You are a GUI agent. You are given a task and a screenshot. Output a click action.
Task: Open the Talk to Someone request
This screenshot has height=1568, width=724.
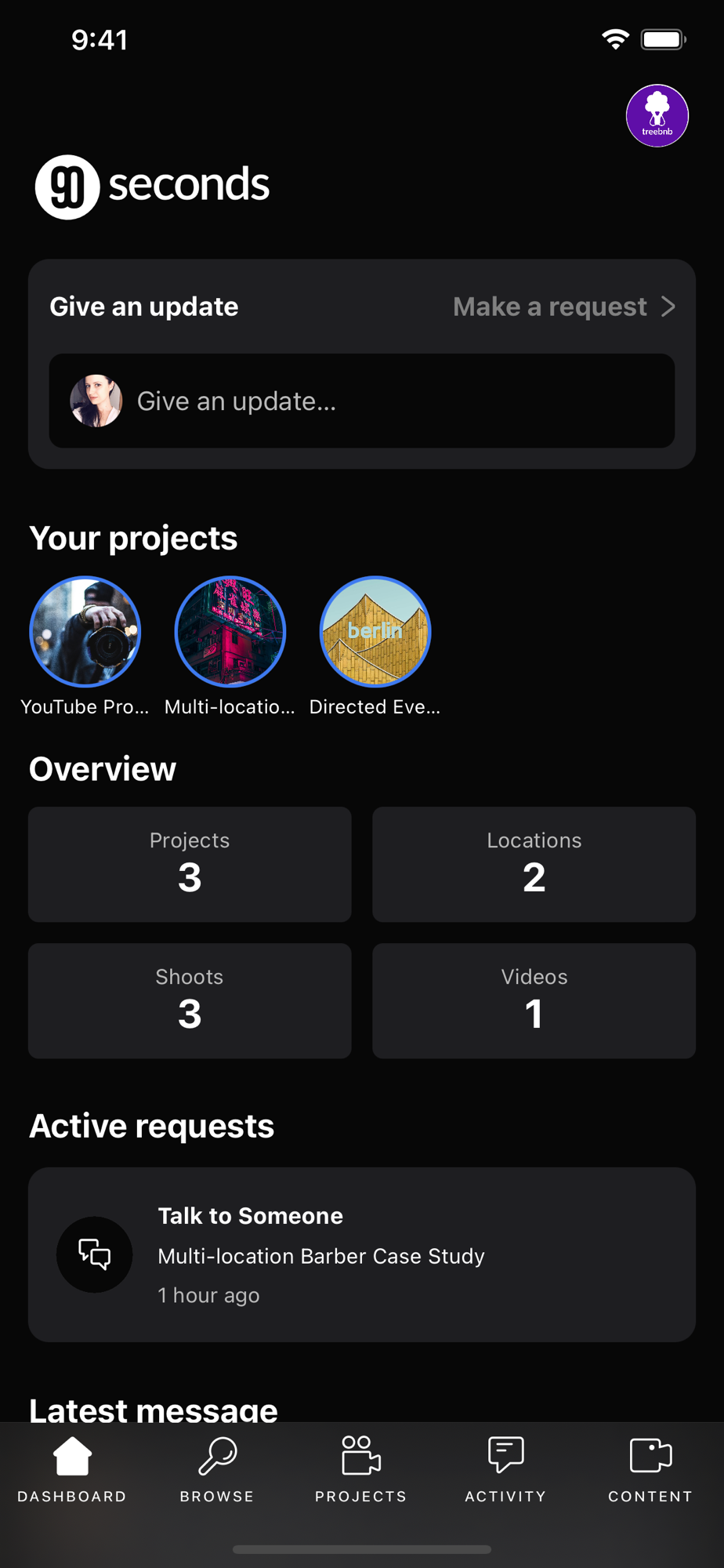click(x=362, y=1254)
